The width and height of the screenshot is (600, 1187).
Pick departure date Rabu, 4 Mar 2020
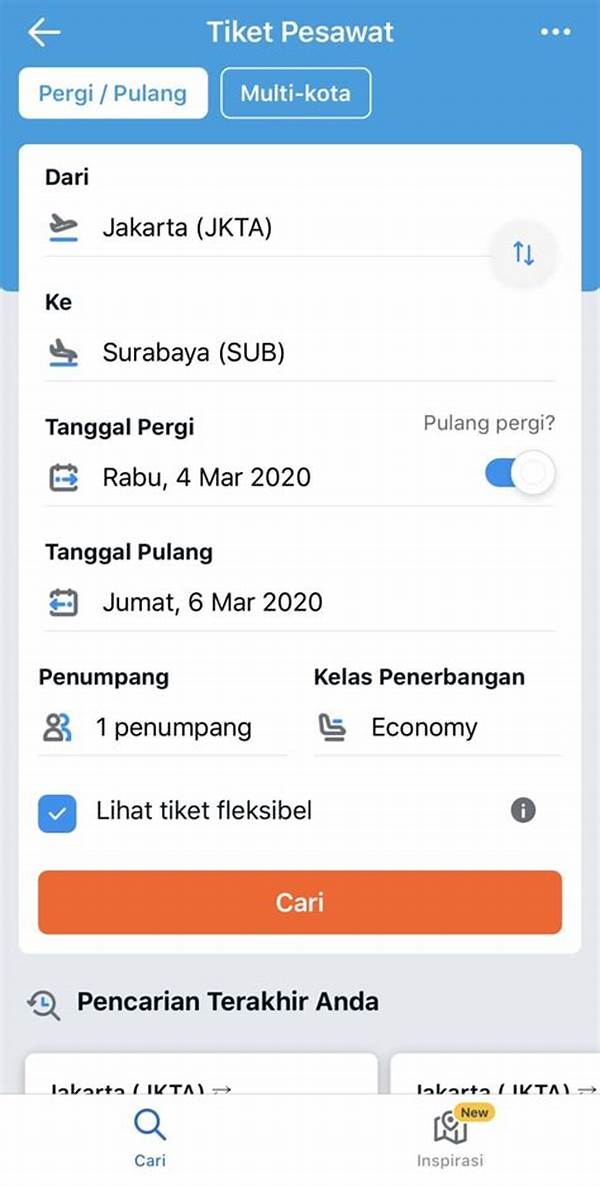tap(206, 477)
